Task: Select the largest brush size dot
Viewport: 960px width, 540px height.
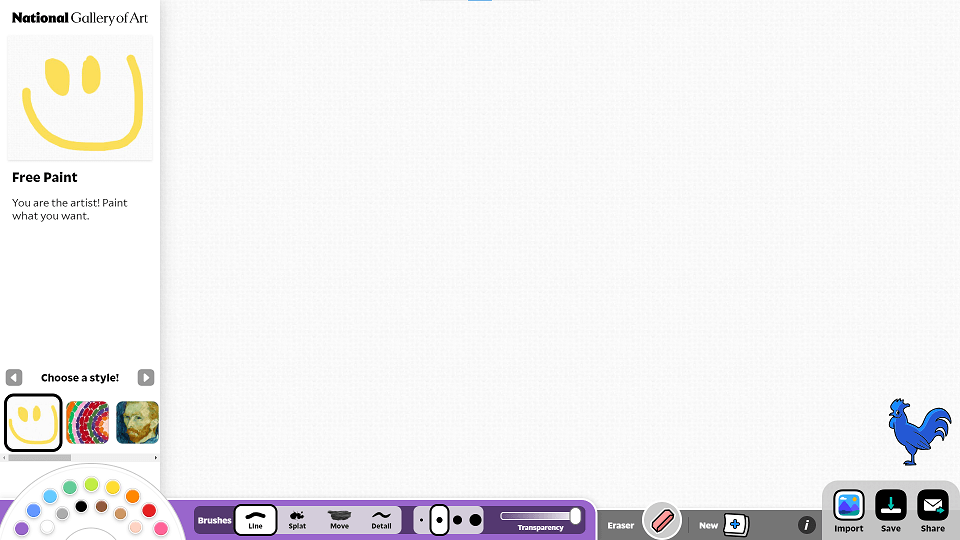Action: [475, 520]
